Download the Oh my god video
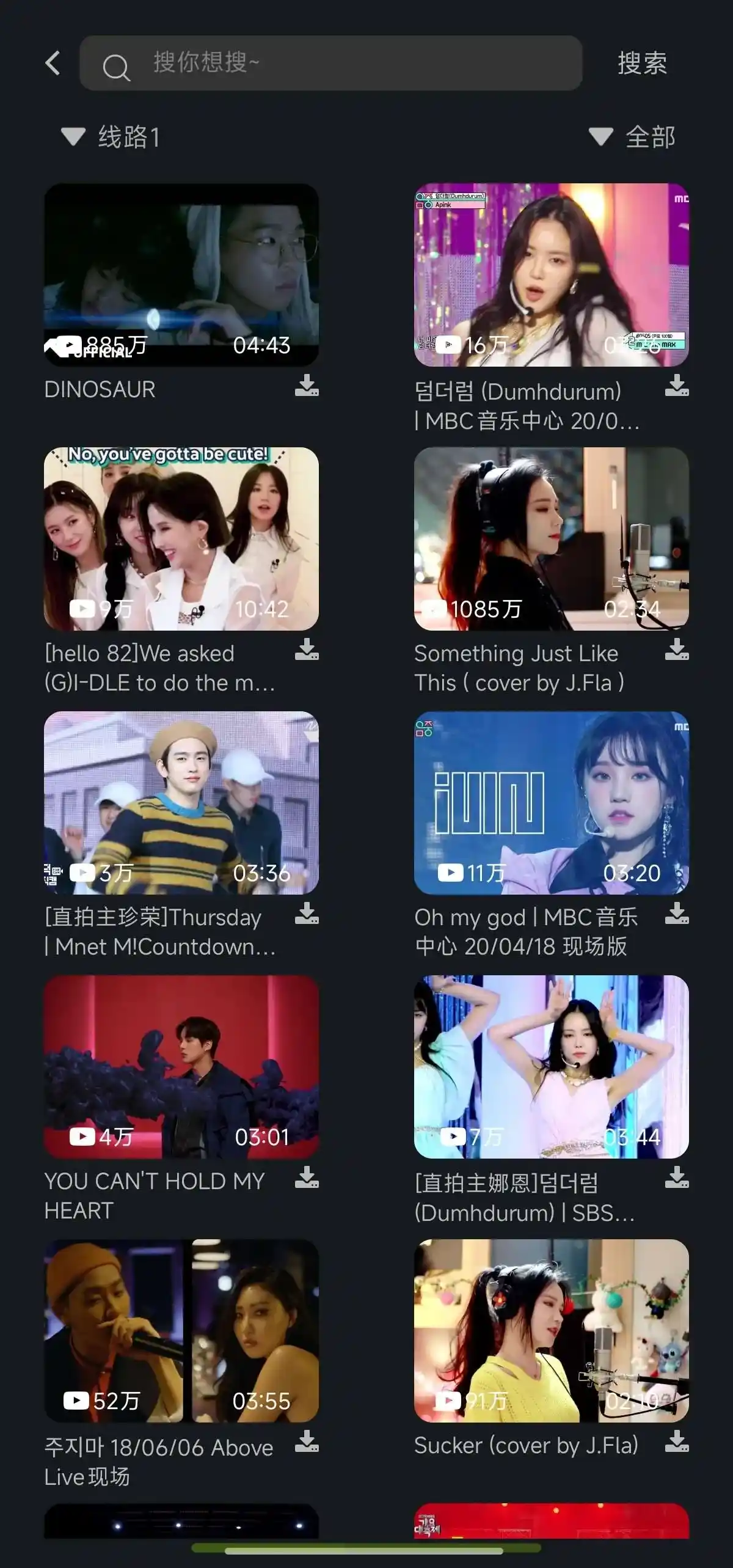The width and height of the screenshot is (733, 1568). pyautogui.click(x=677, y=914)
